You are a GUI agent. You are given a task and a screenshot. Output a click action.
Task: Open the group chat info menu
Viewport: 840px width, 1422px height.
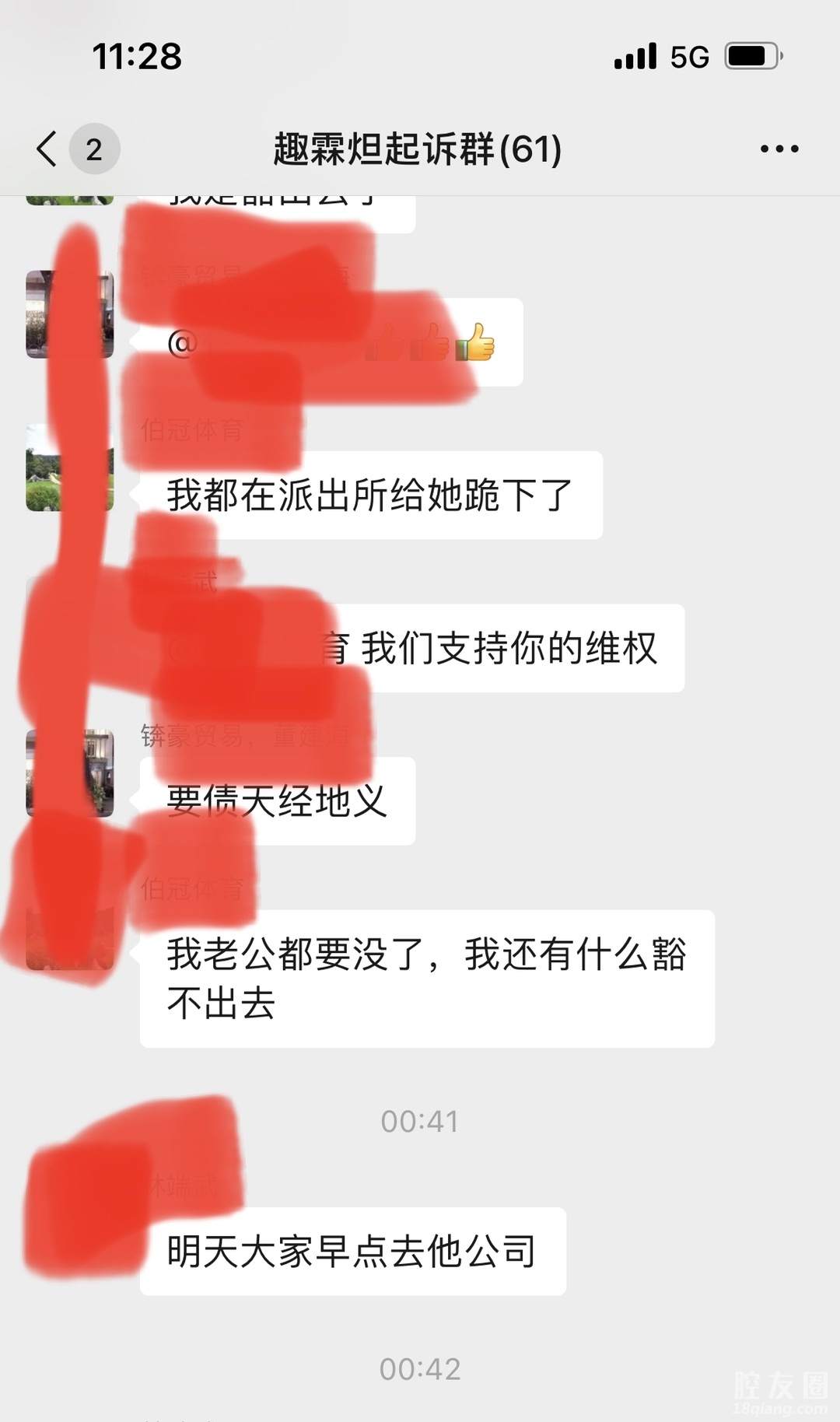(x=779, y=149)
